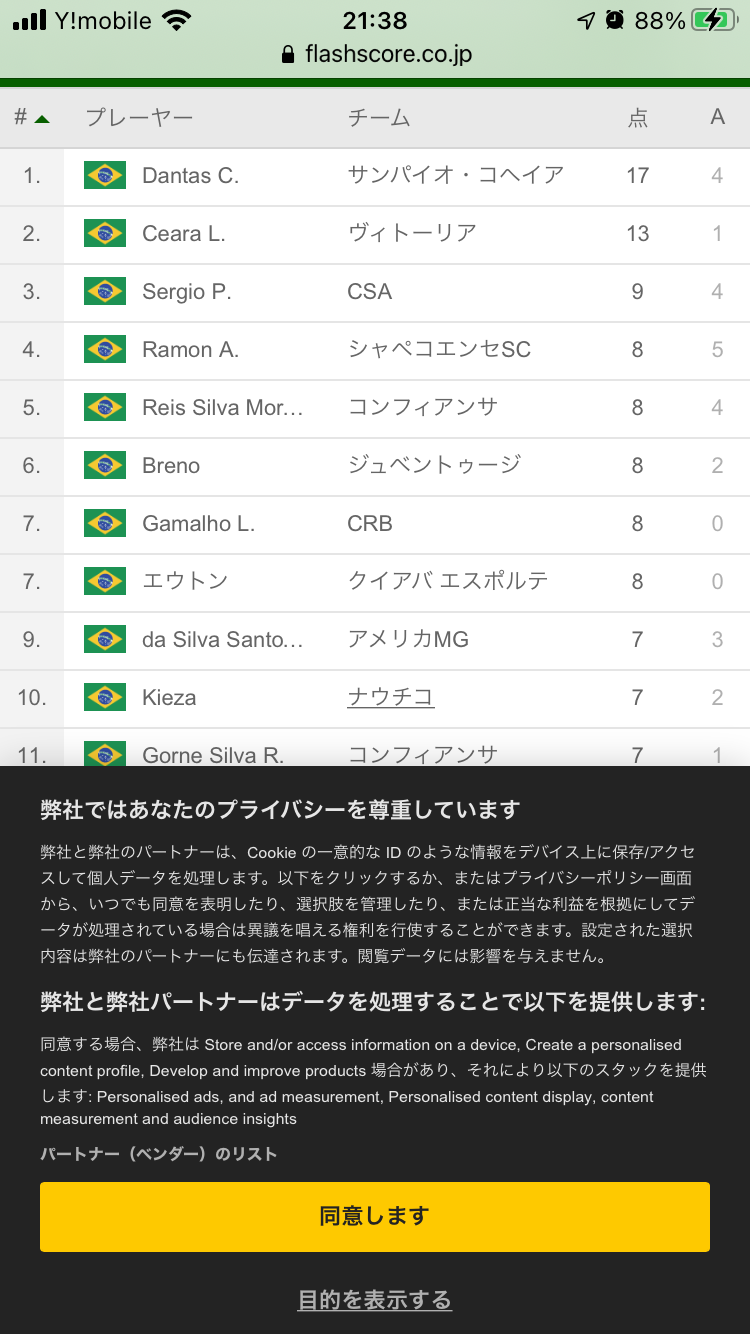Sort table by the # rank column

click(32, 118)
